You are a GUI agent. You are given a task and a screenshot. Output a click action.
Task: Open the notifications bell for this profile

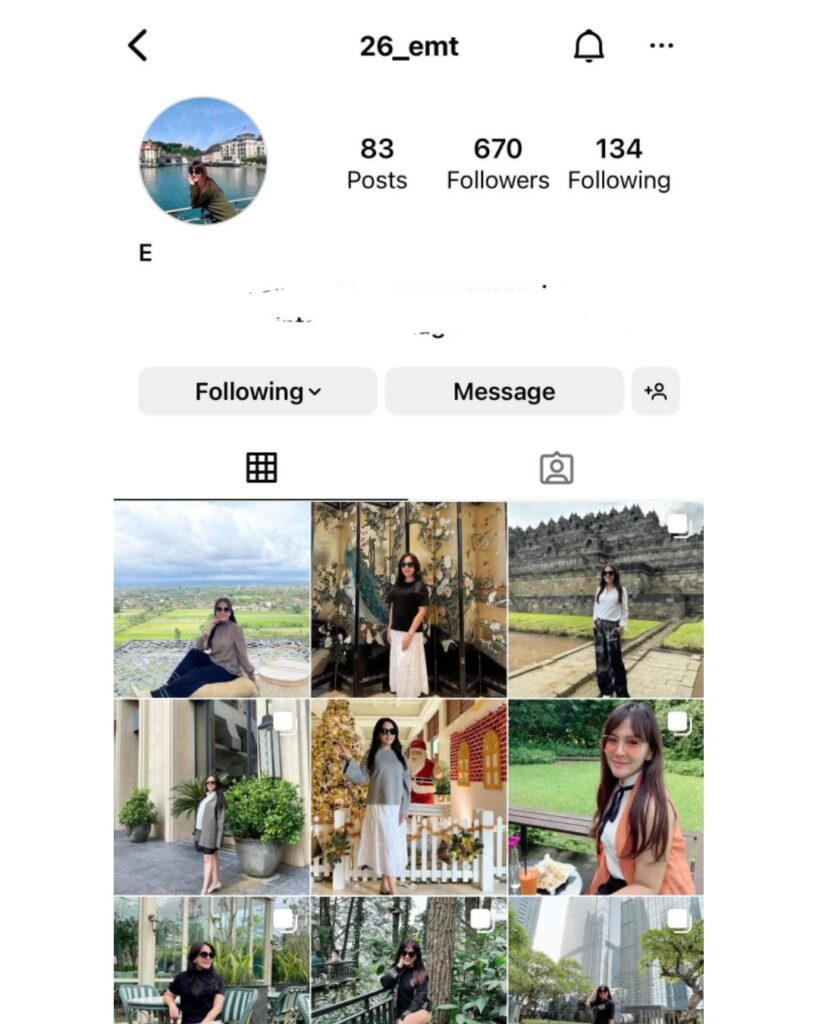click(589, 46)
